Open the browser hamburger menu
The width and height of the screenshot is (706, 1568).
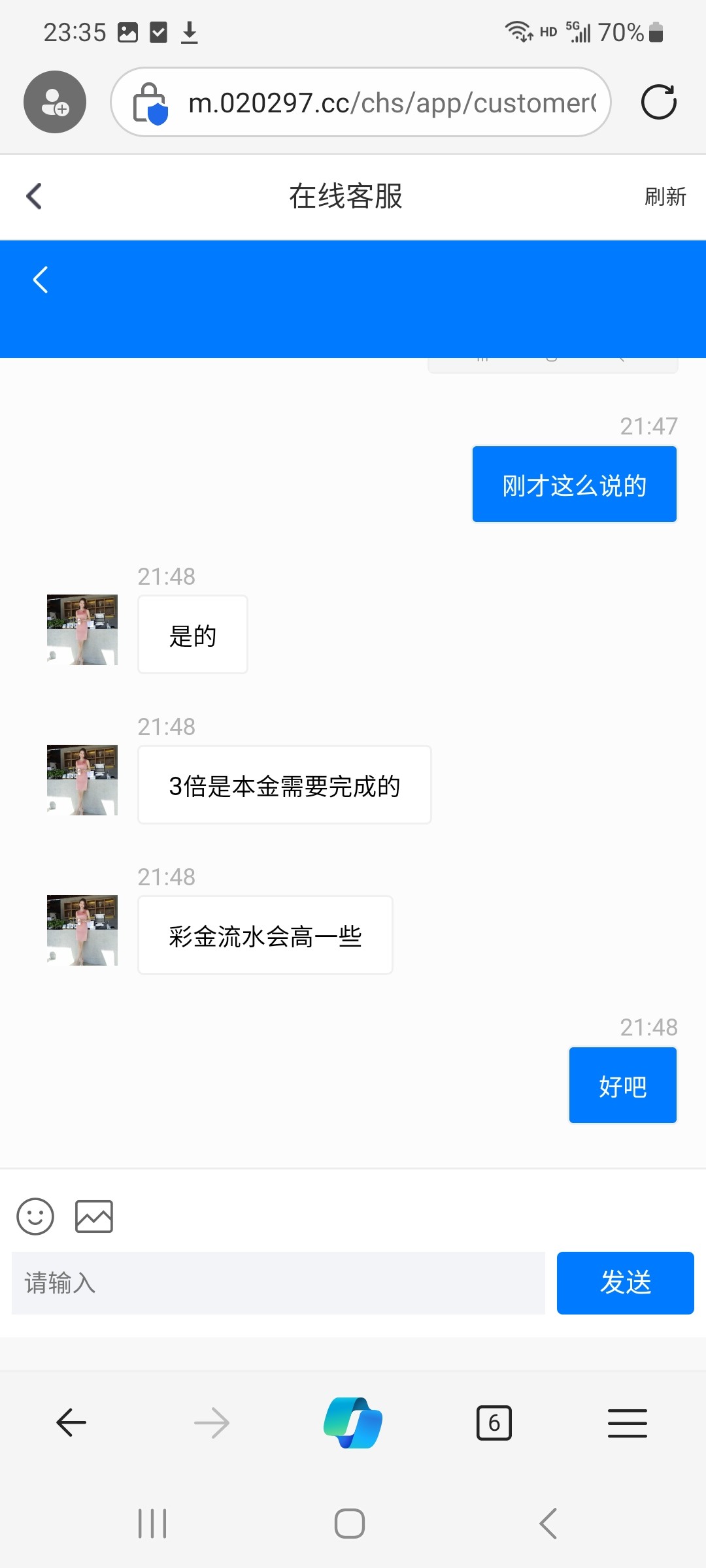pos(628,1423)
